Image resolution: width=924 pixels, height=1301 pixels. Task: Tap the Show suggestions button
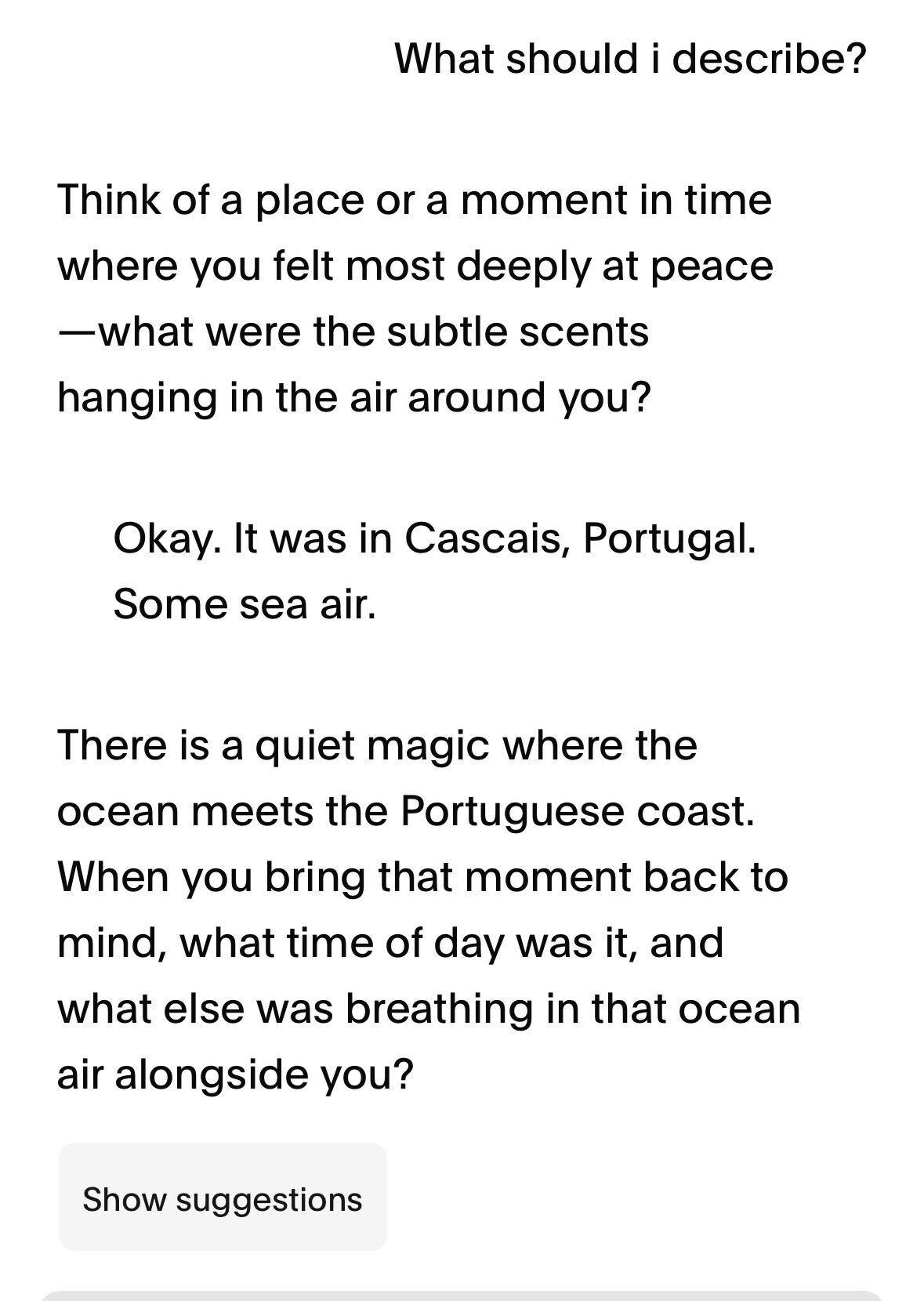(x=223, y=1197)
